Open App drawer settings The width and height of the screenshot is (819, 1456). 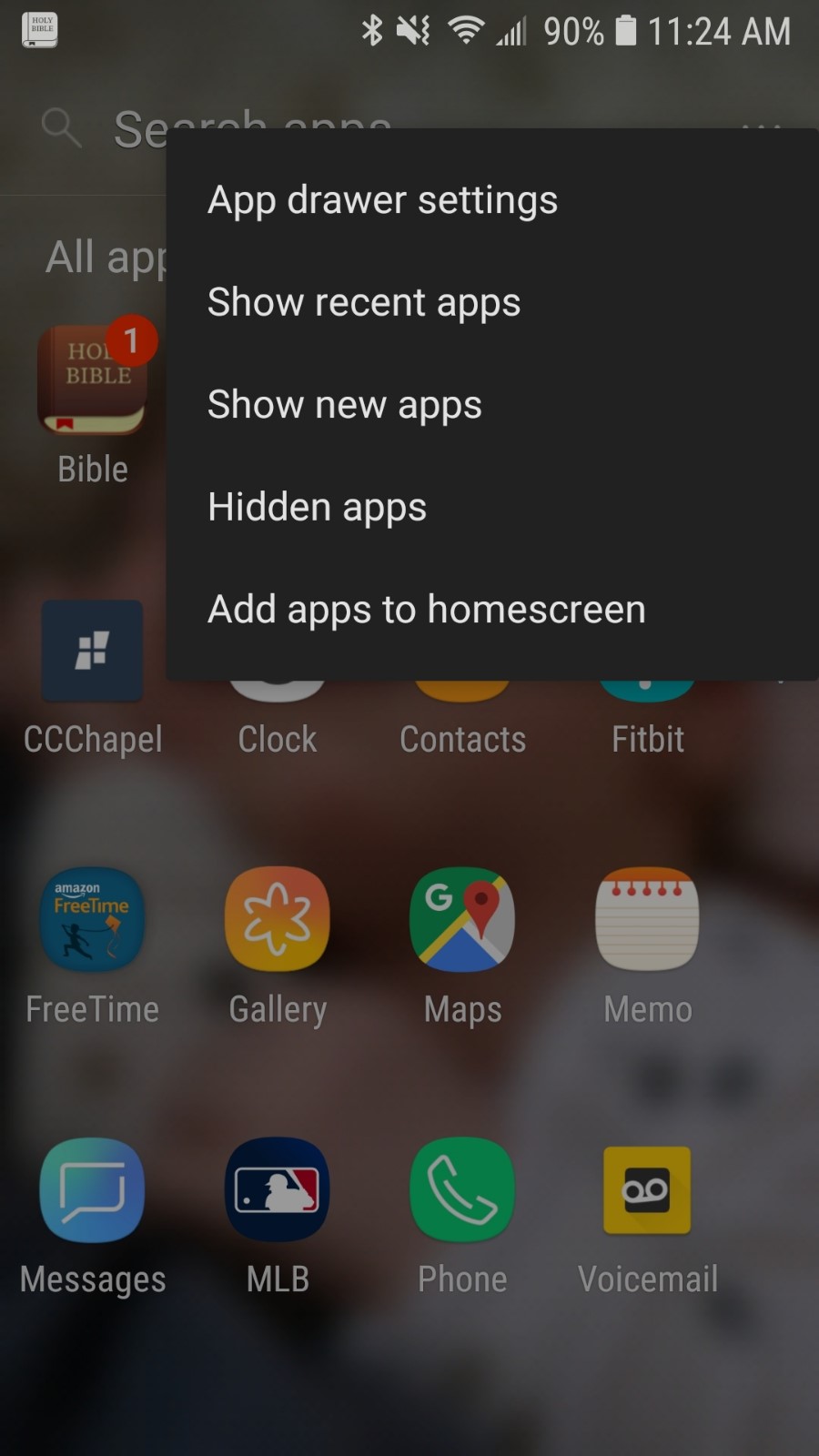pyautogui.click(x=382, y=200)
